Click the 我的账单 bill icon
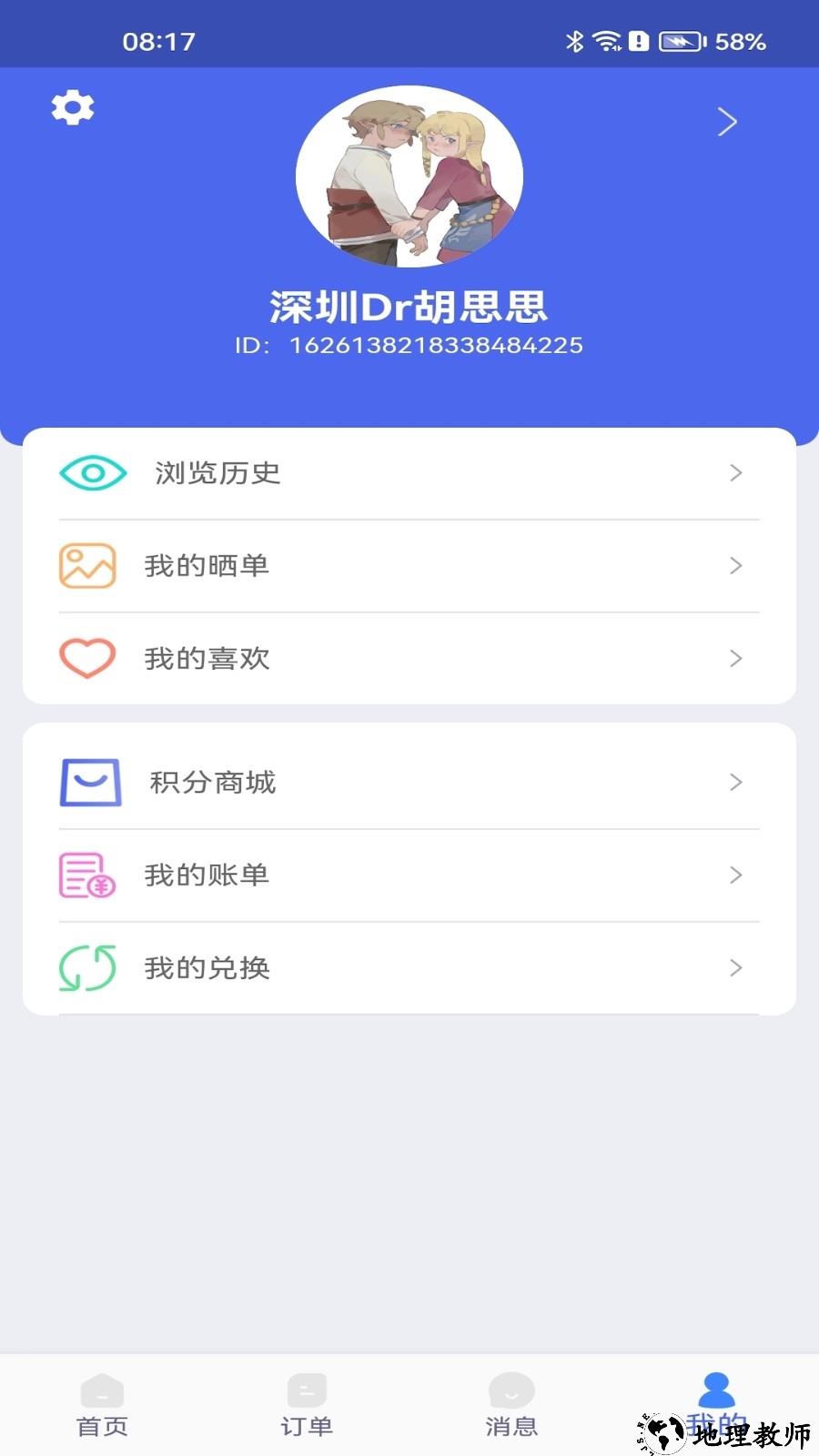 (86, 875)
